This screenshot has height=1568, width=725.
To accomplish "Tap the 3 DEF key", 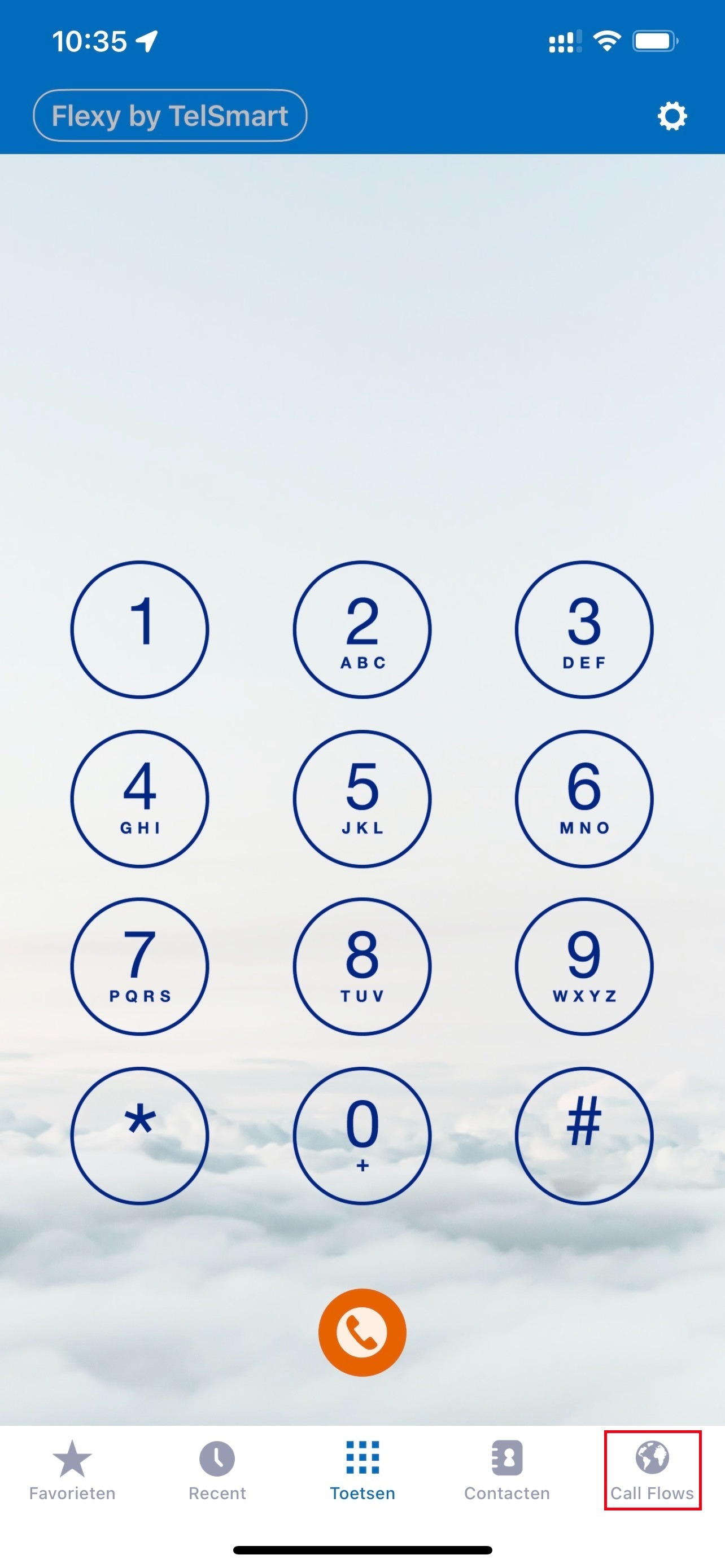I will tap(584, 629).
